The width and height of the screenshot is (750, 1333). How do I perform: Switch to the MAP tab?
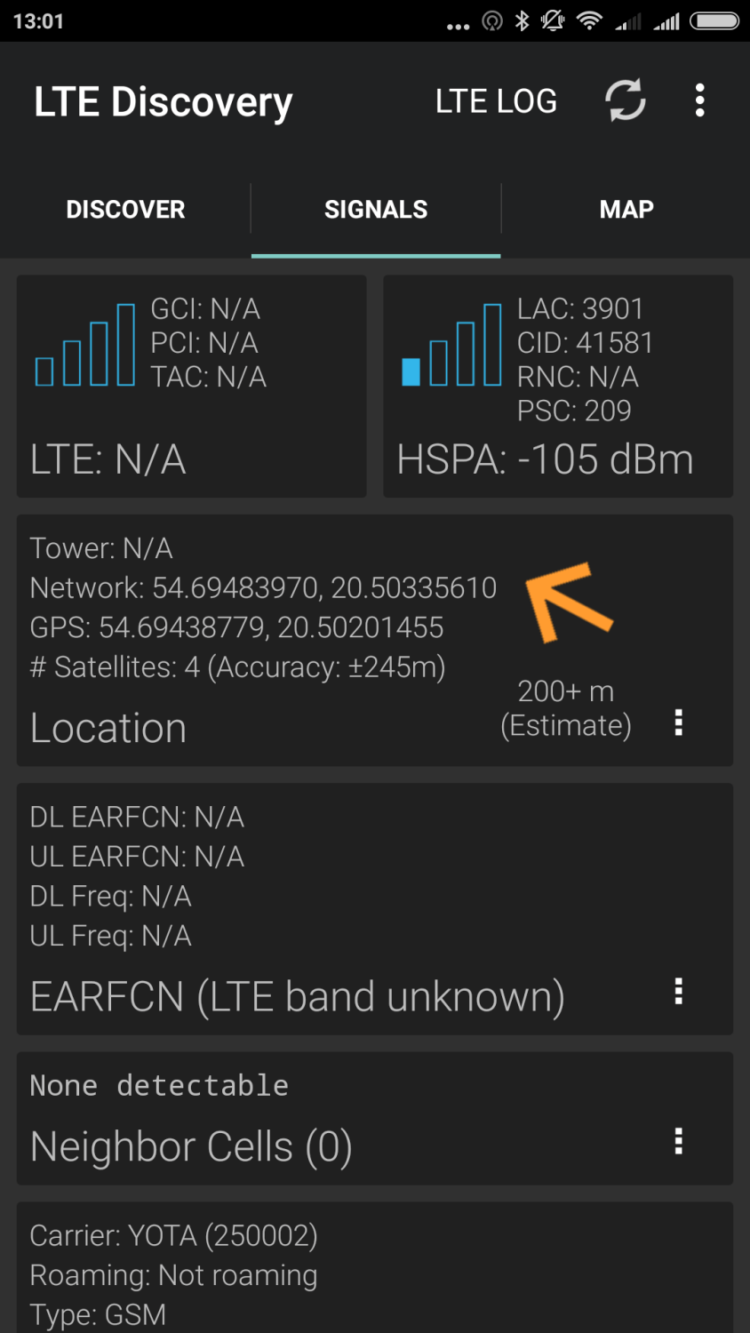click(627, 209)
